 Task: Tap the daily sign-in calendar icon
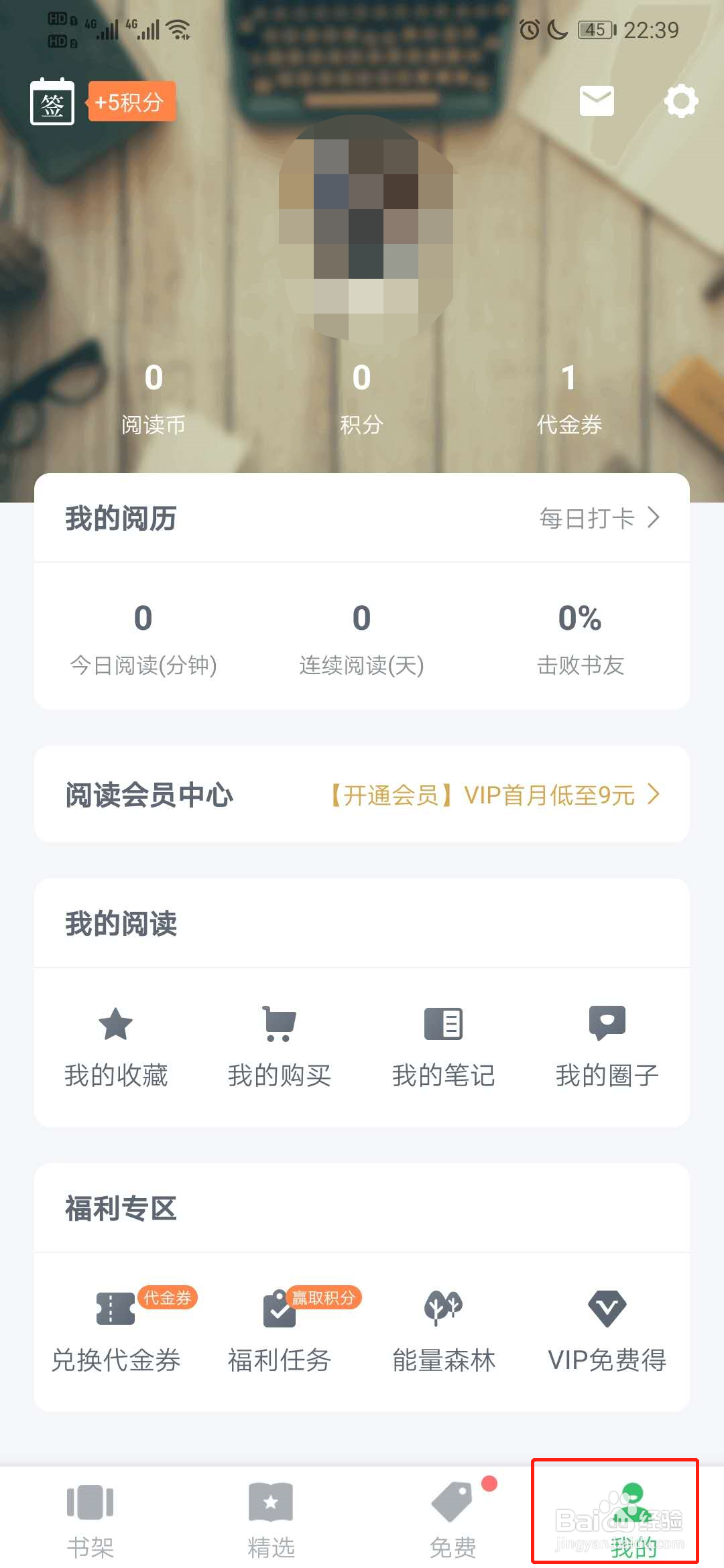52,103
